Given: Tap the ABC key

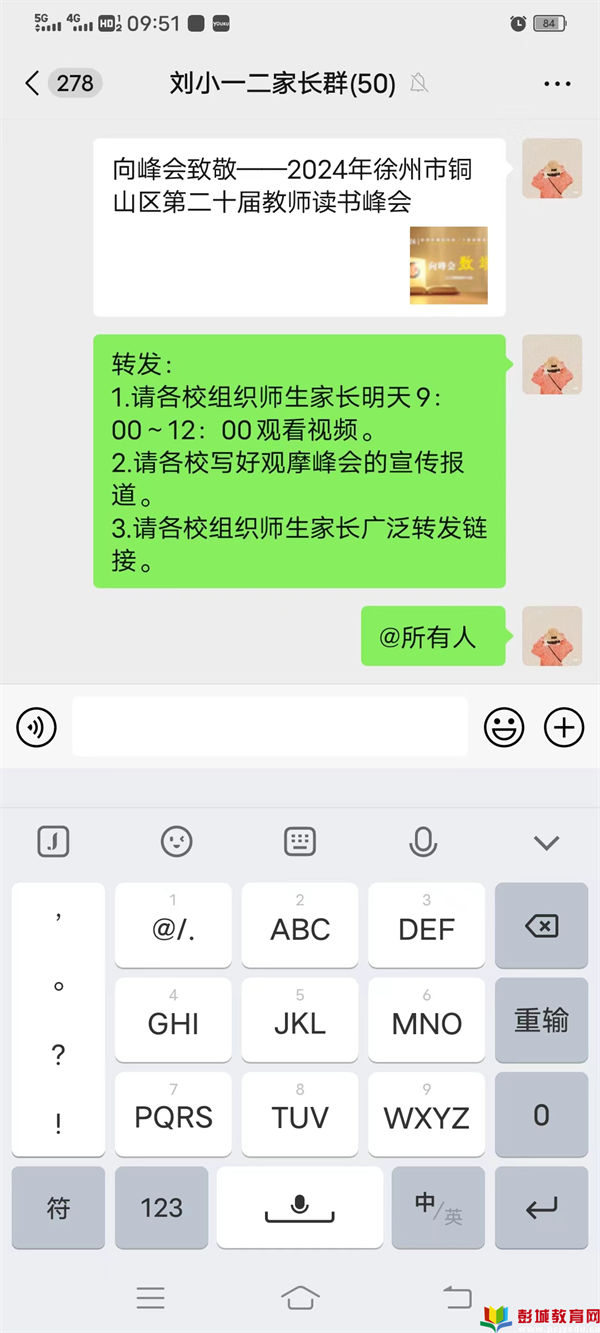Looking at the screenshot, I should click(300, 927).
